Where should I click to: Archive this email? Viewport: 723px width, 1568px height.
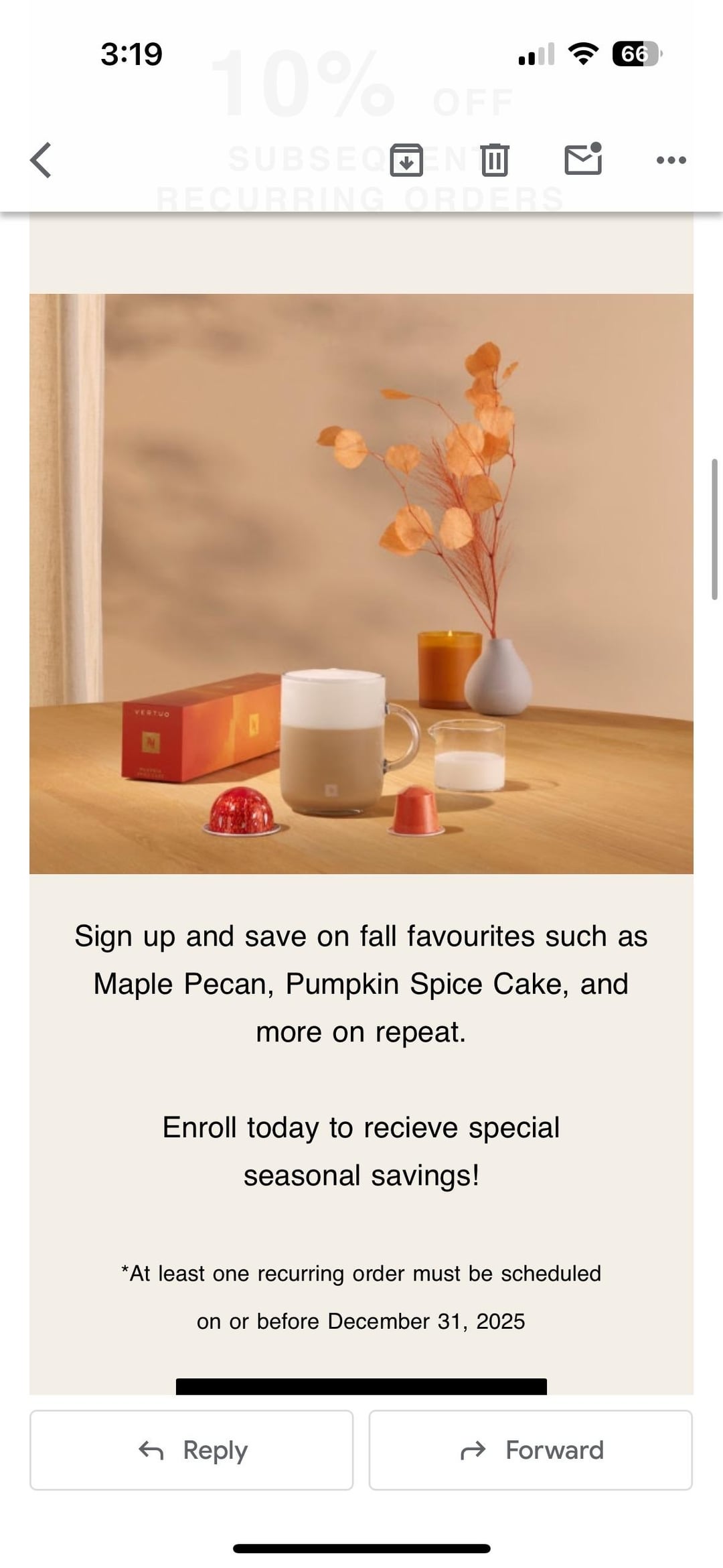pyautogui.click(x=406, y=160)
